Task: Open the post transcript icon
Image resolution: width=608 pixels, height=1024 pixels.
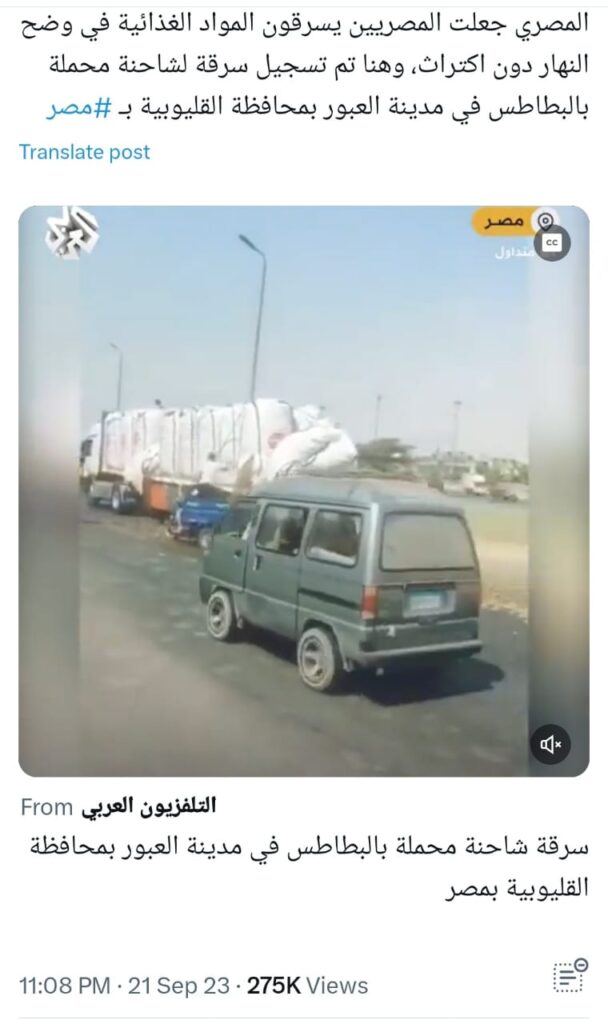Action: click(x=570, y=975)
